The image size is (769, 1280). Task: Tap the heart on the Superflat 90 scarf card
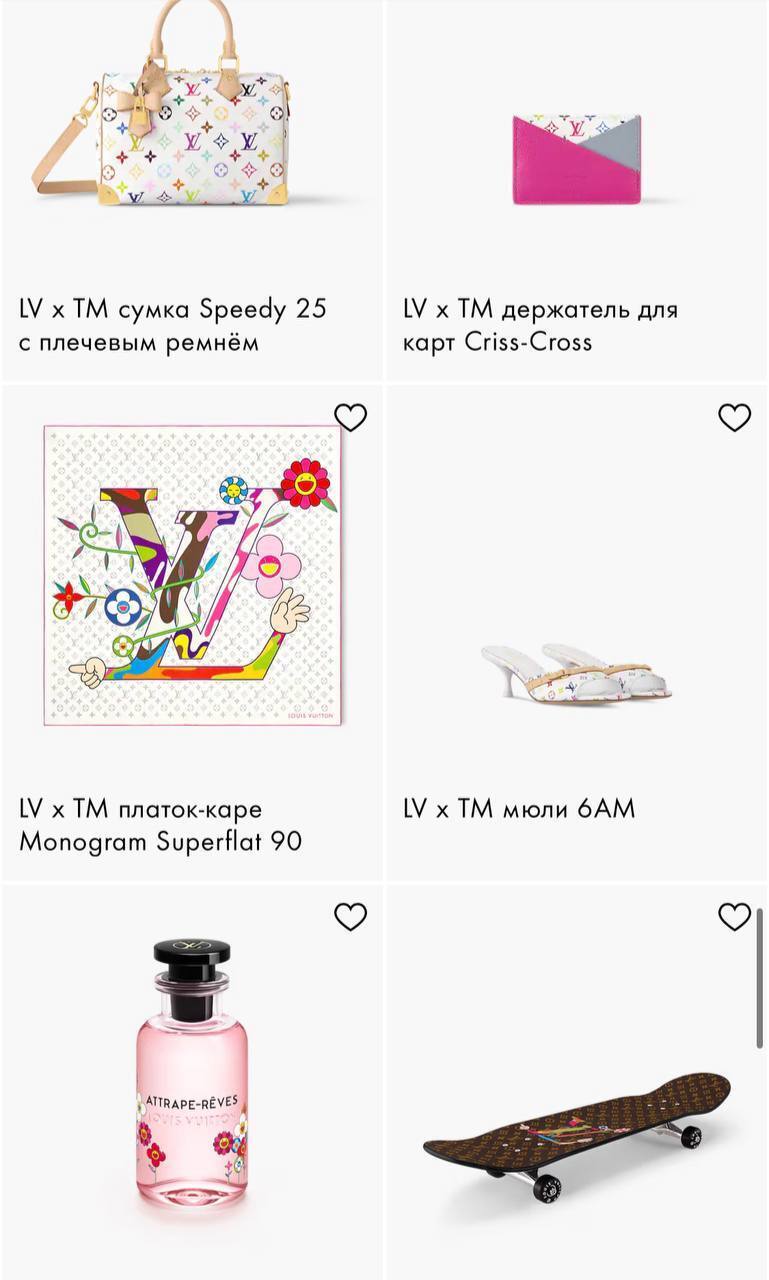point(352,418)
